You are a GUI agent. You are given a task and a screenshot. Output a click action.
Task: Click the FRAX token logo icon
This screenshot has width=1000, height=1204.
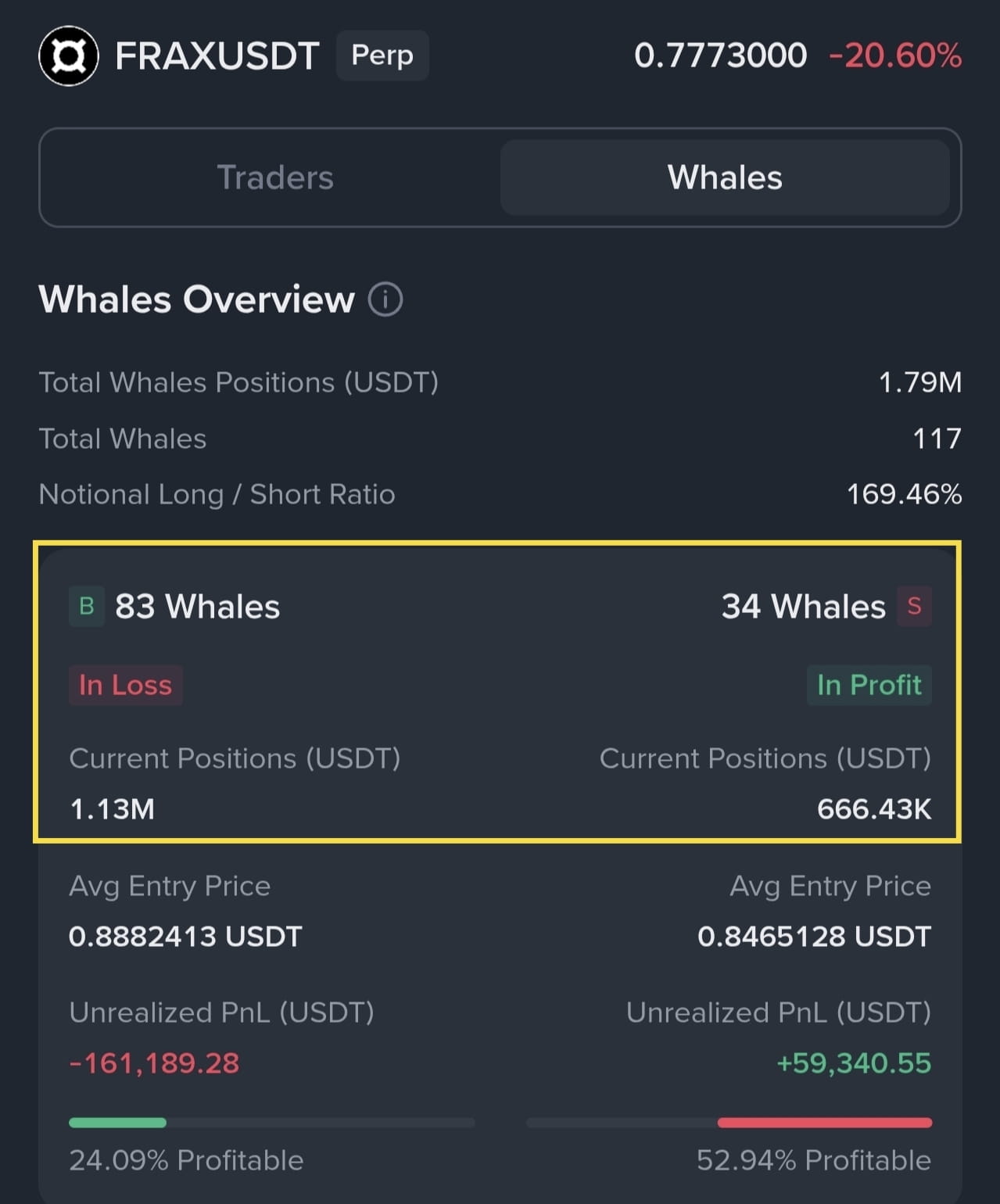click(69, 55)
